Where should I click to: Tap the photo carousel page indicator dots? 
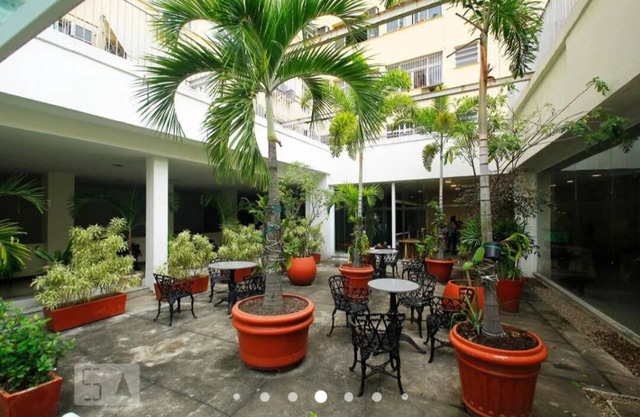(x=320, y=397)
